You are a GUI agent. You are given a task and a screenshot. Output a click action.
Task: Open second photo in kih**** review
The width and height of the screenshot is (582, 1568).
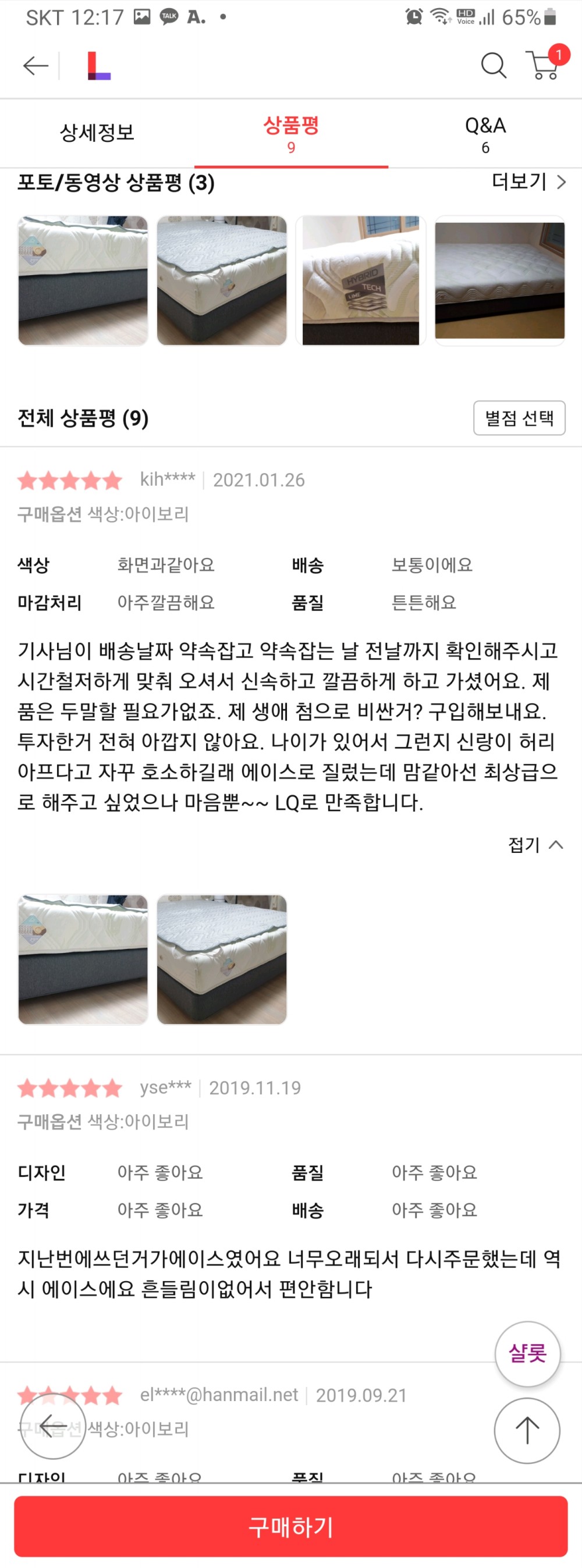222,959
